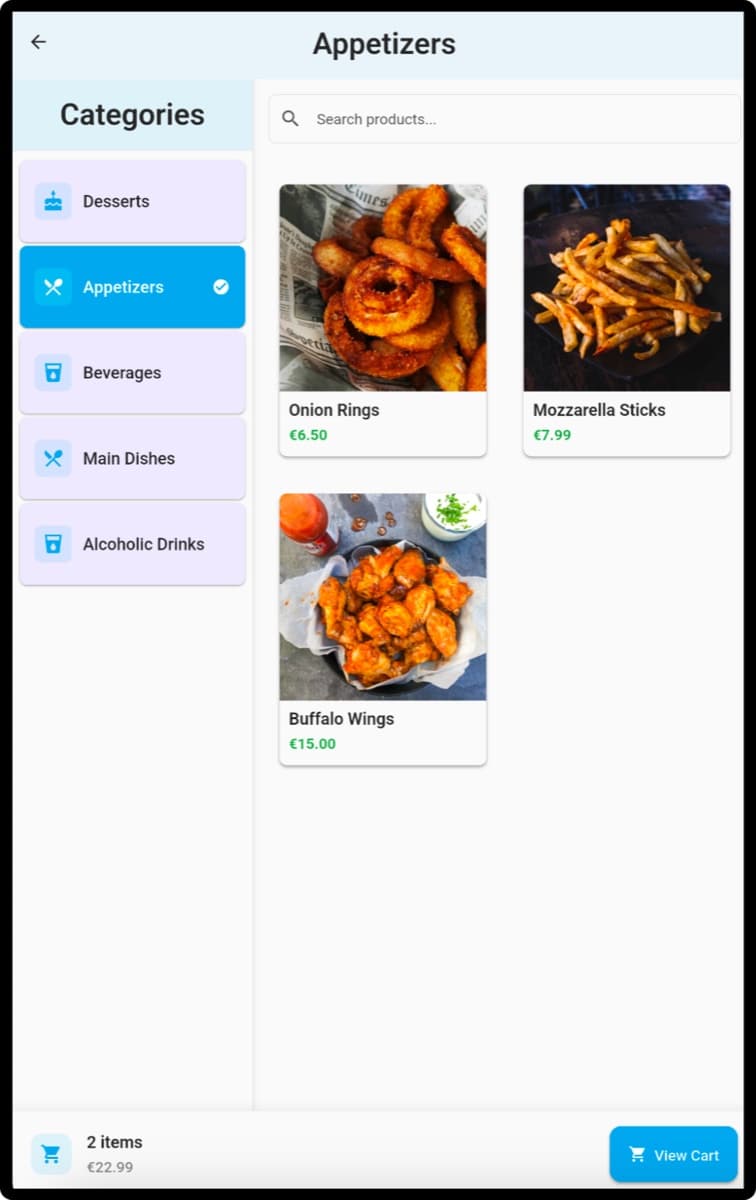This screenshot has width=756, height=1200.
Task: Open the Buffalo Wings item
Action: click(x=383, y=628)
